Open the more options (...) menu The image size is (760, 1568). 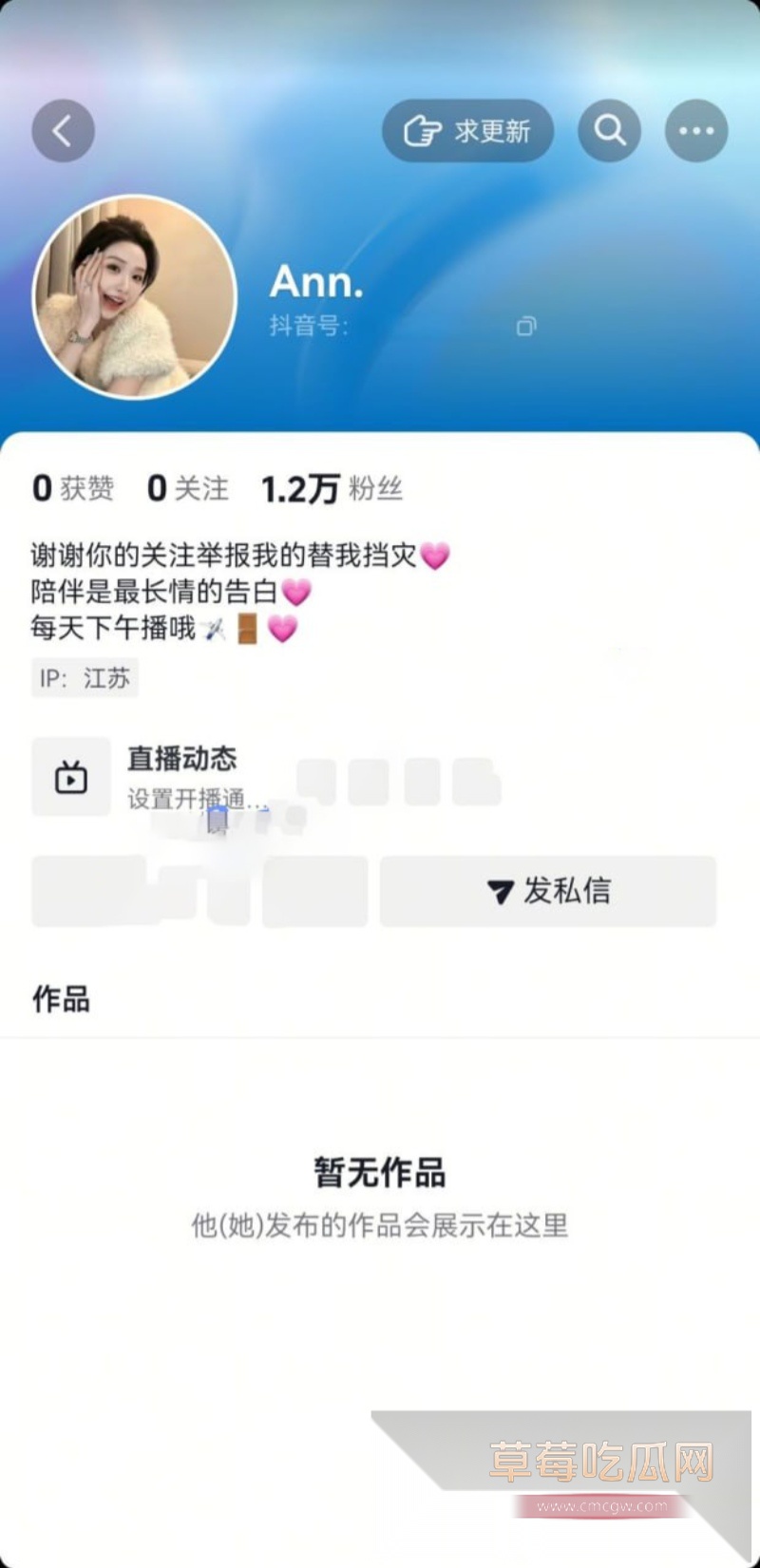694,130
